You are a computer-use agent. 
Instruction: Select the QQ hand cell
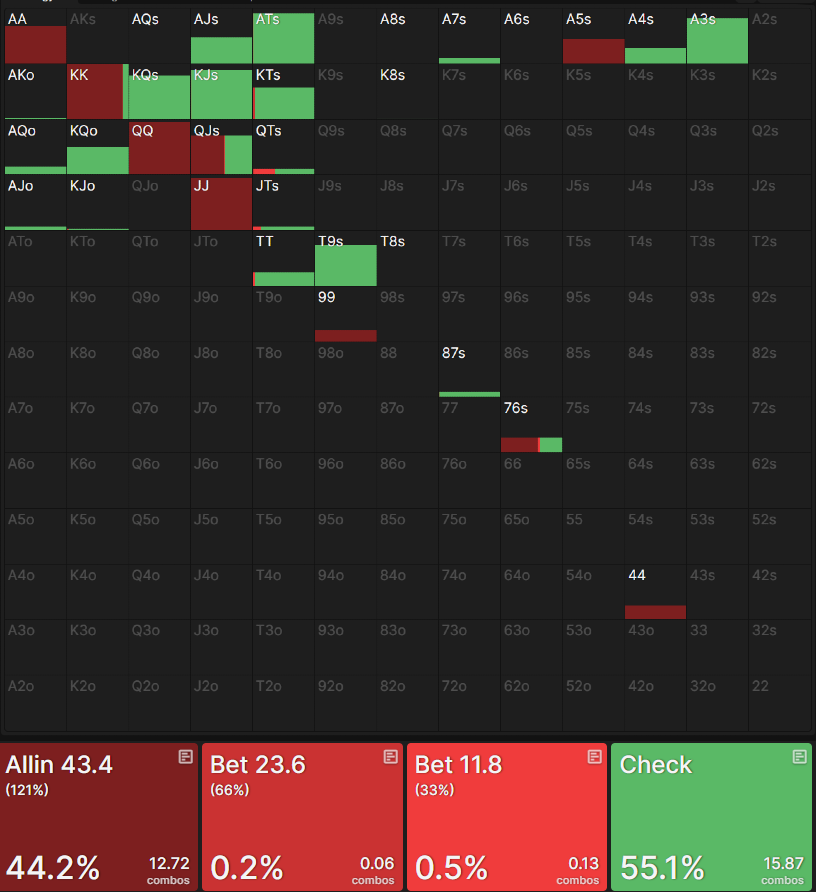(x=159, y=148)
